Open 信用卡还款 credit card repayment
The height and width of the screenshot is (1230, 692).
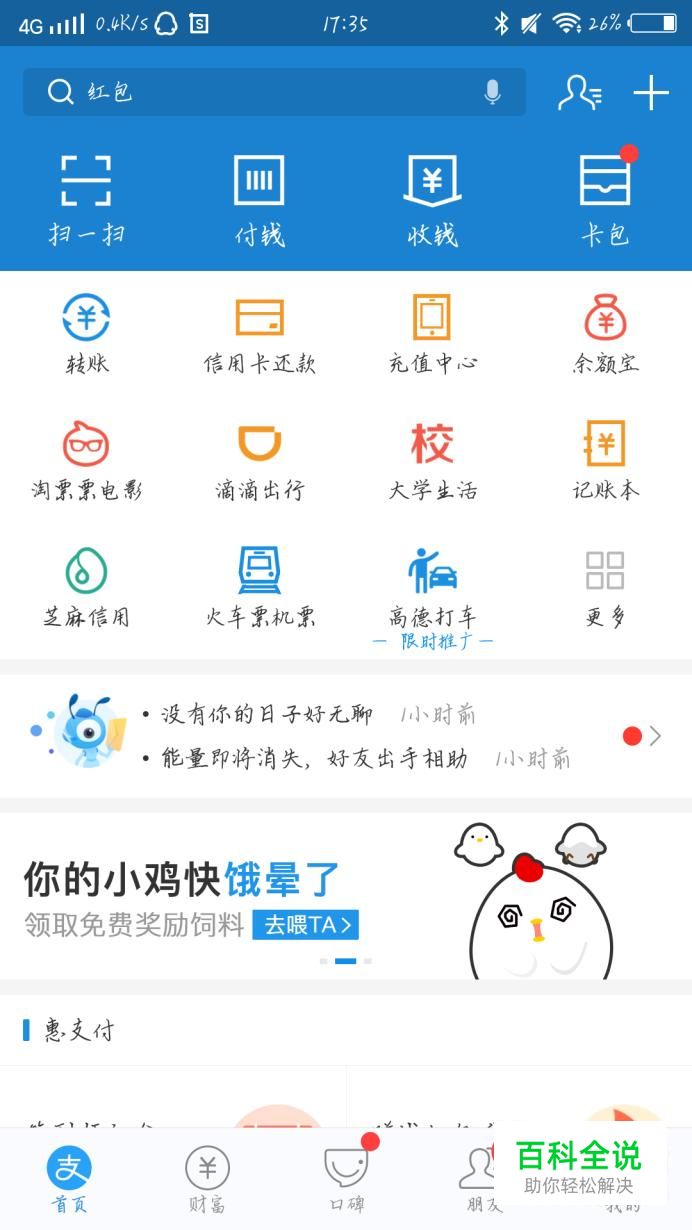tap(259, 335)
